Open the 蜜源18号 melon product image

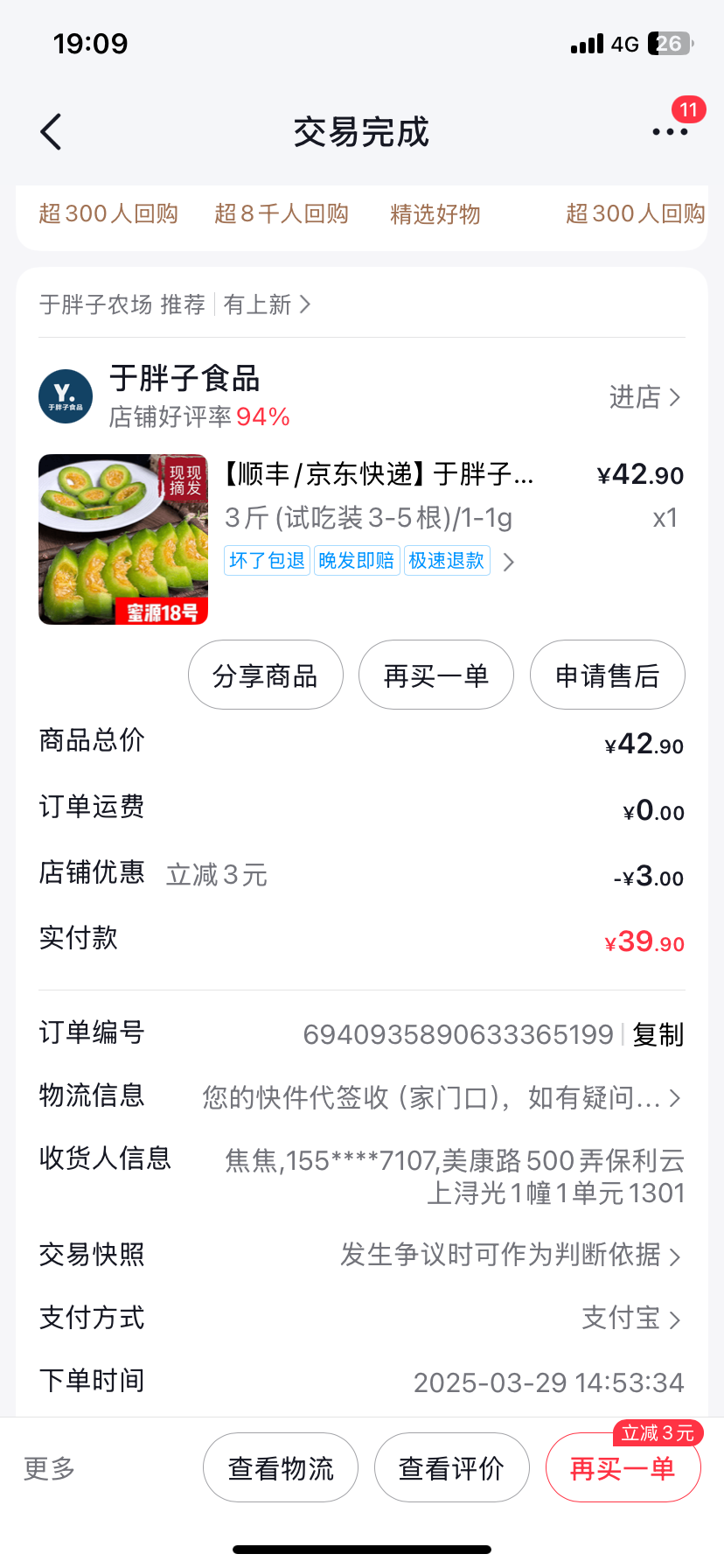pyautogui.click(x=123, y=539)
